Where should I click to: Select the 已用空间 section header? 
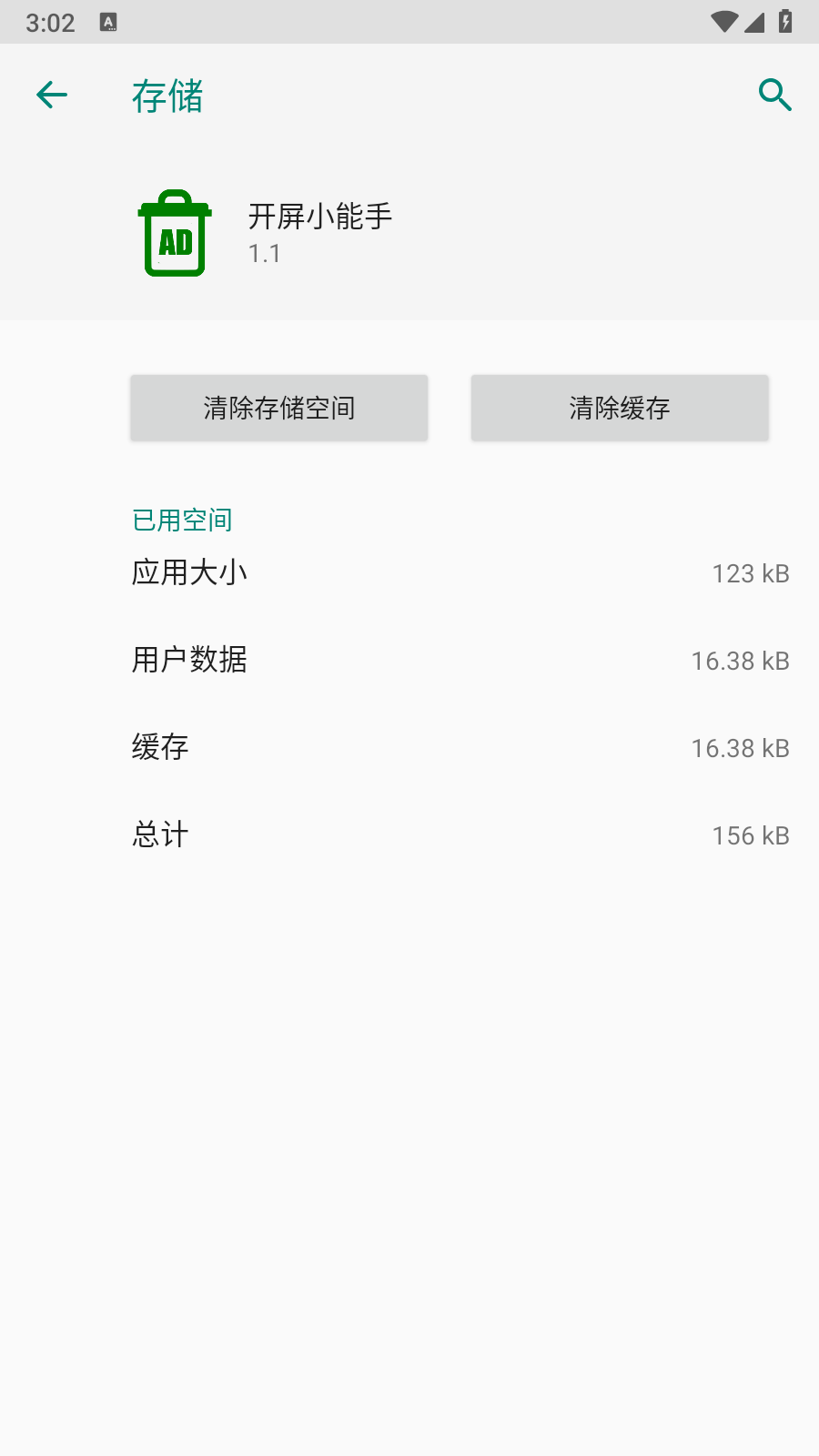(182, 519)
